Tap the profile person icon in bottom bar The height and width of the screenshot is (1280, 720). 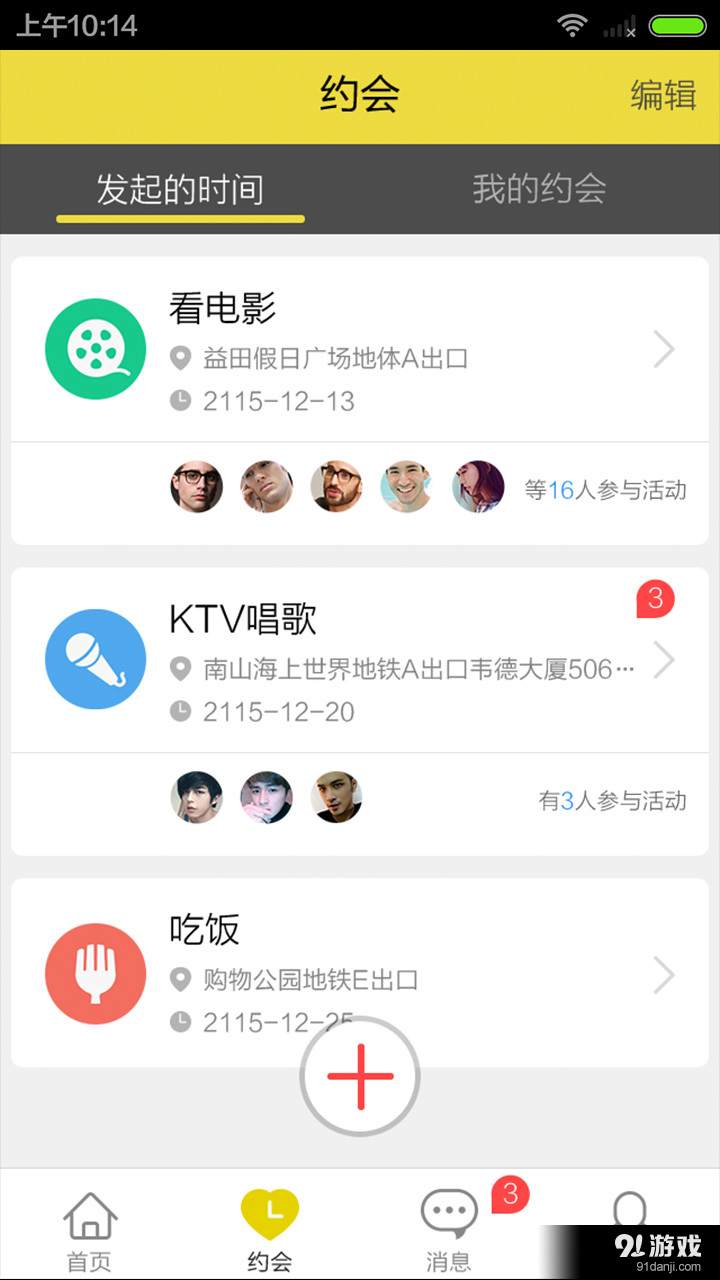pos(630,1213)
